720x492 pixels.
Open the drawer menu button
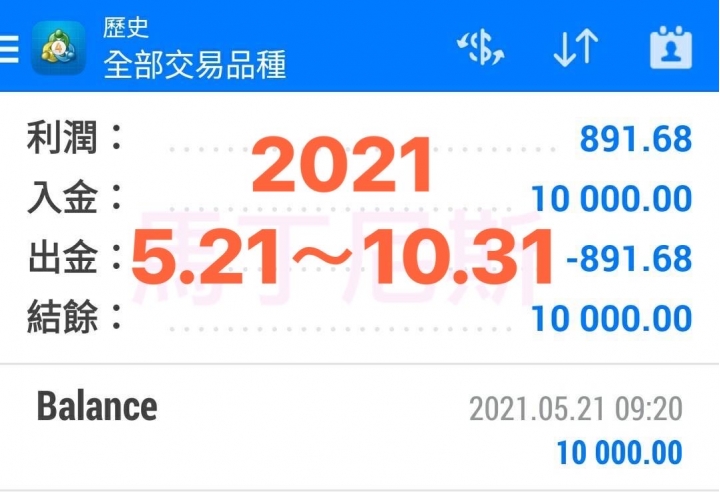(x=9, y=47)
